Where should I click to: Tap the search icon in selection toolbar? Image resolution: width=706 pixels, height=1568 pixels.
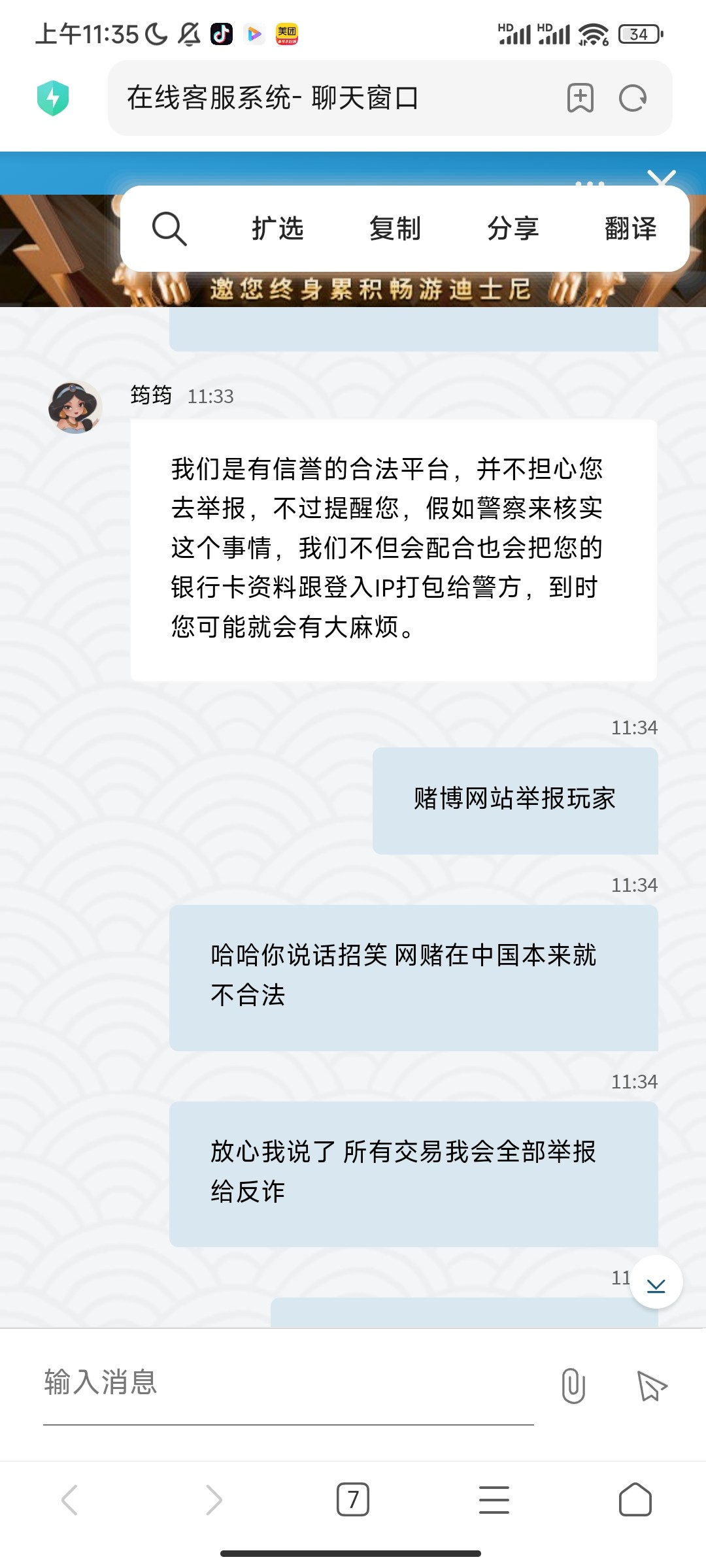pyautogui.click(x=169, y=229)
